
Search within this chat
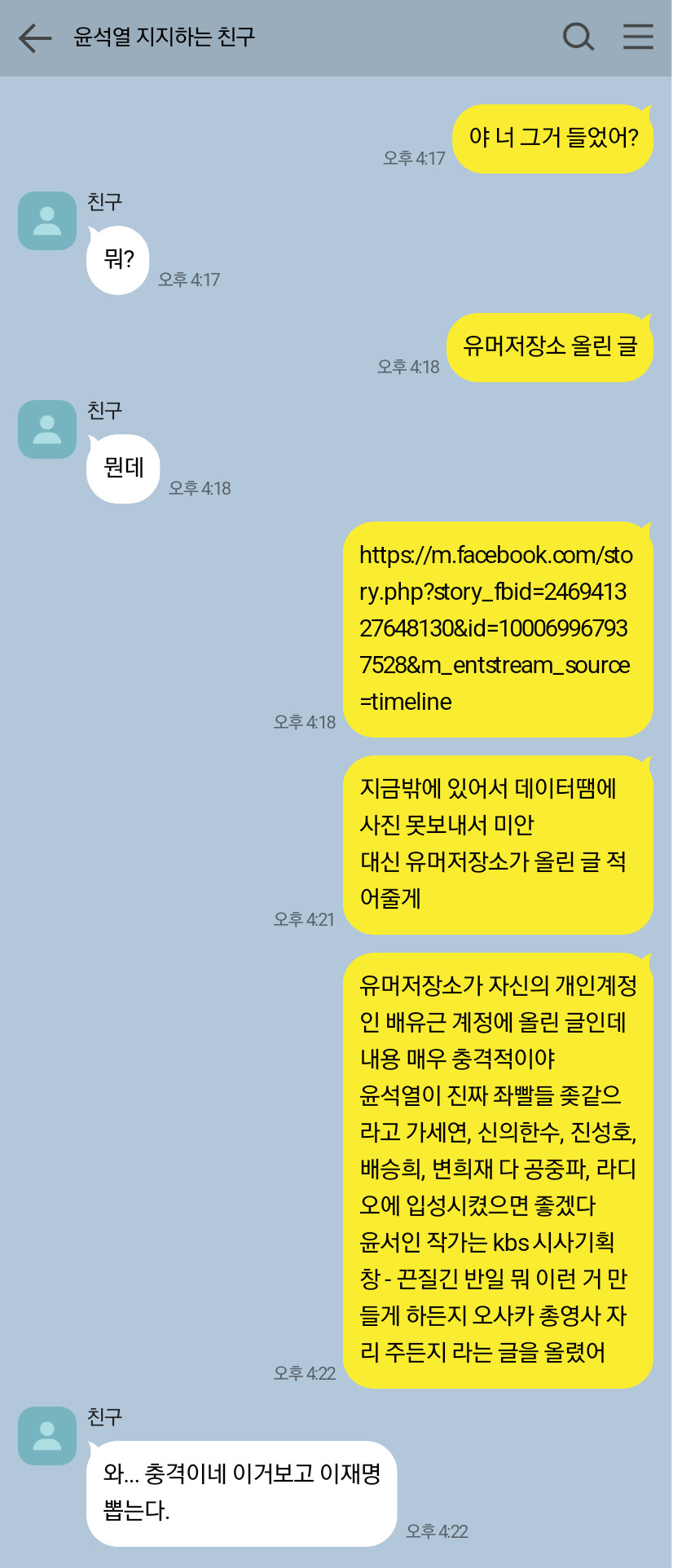coord(578,37)
